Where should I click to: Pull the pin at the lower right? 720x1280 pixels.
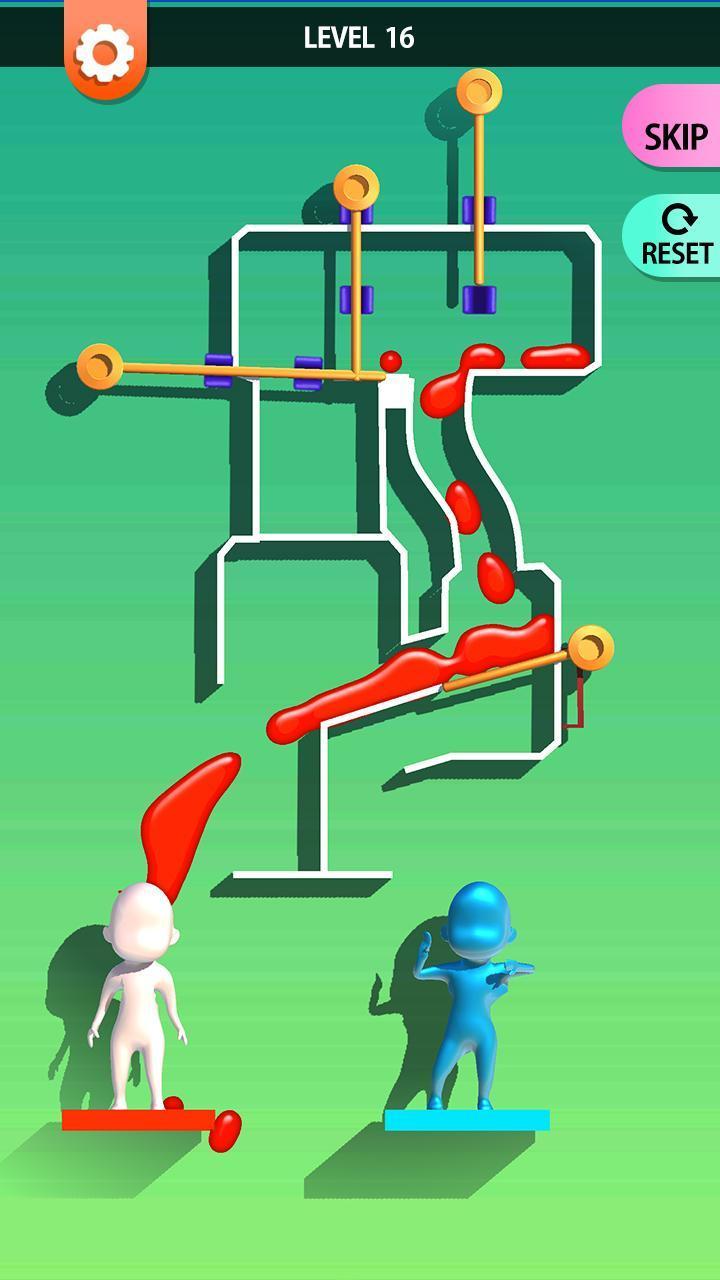pos(590,648)
